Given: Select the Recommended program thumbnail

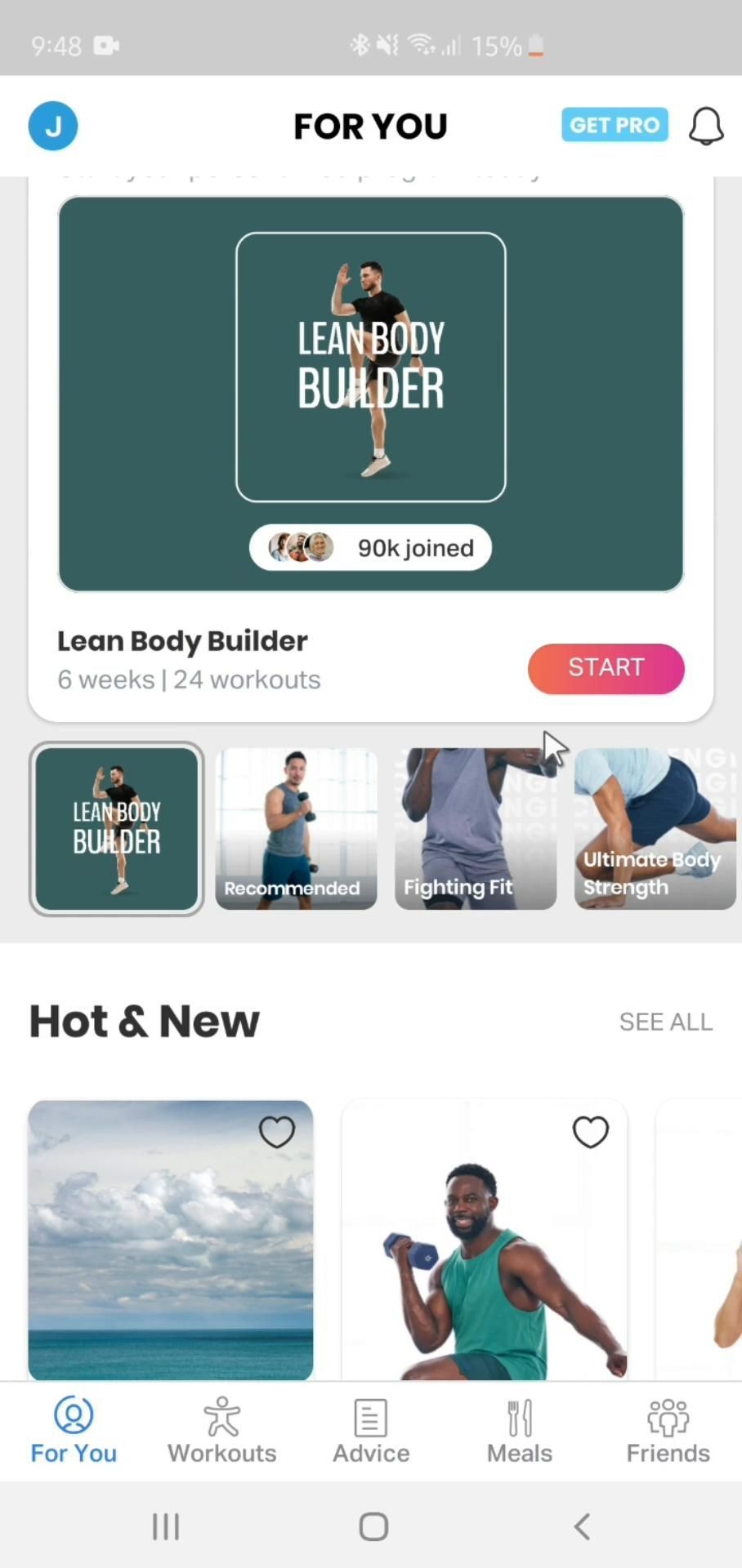Looking at the screenshot, I should pos(296,828).
